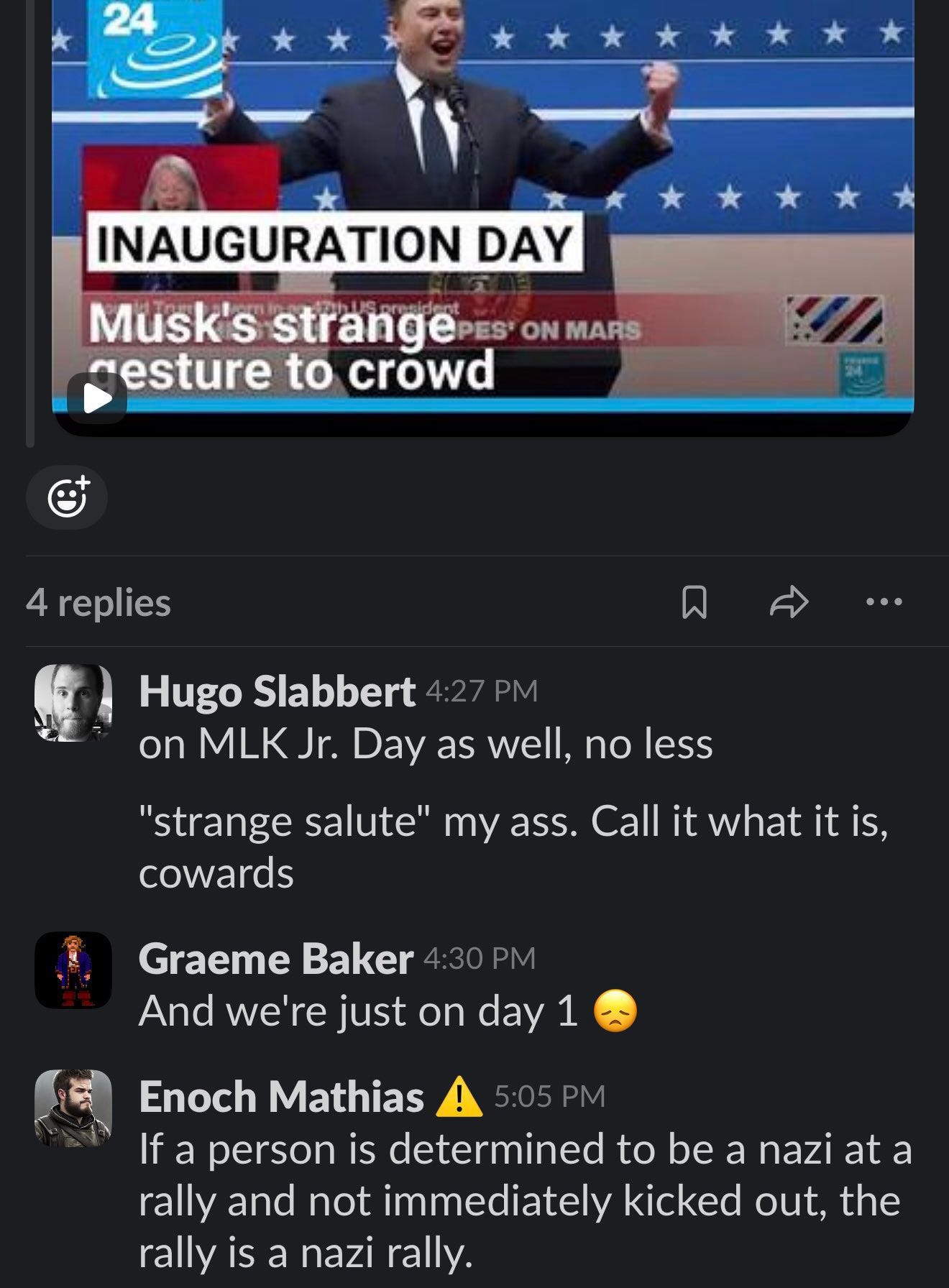Open the three-dot more actions menu
The height and width of the screenshot is (1288, 949).
[884, 602]
